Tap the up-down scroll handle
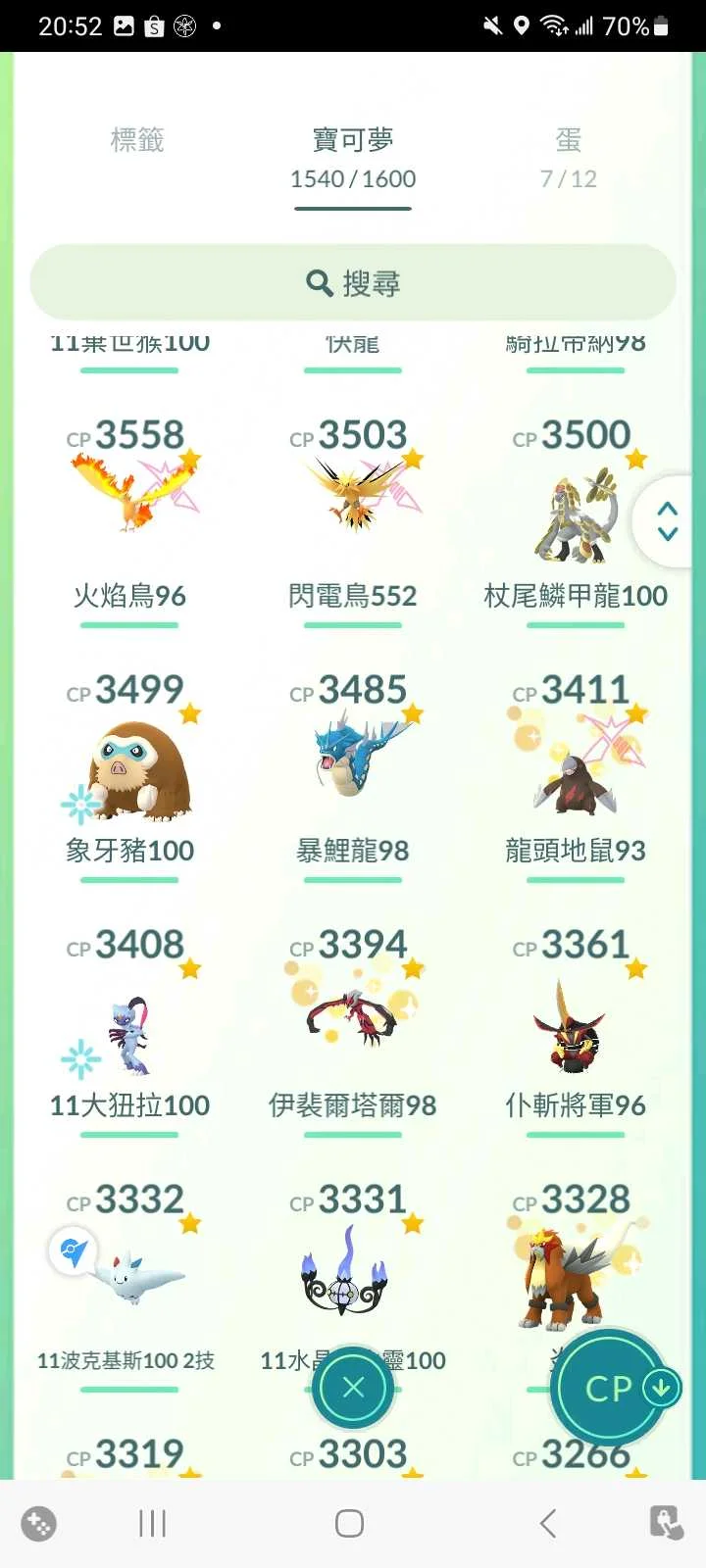Screen dimensions: 706x1568 pos(668,521)
